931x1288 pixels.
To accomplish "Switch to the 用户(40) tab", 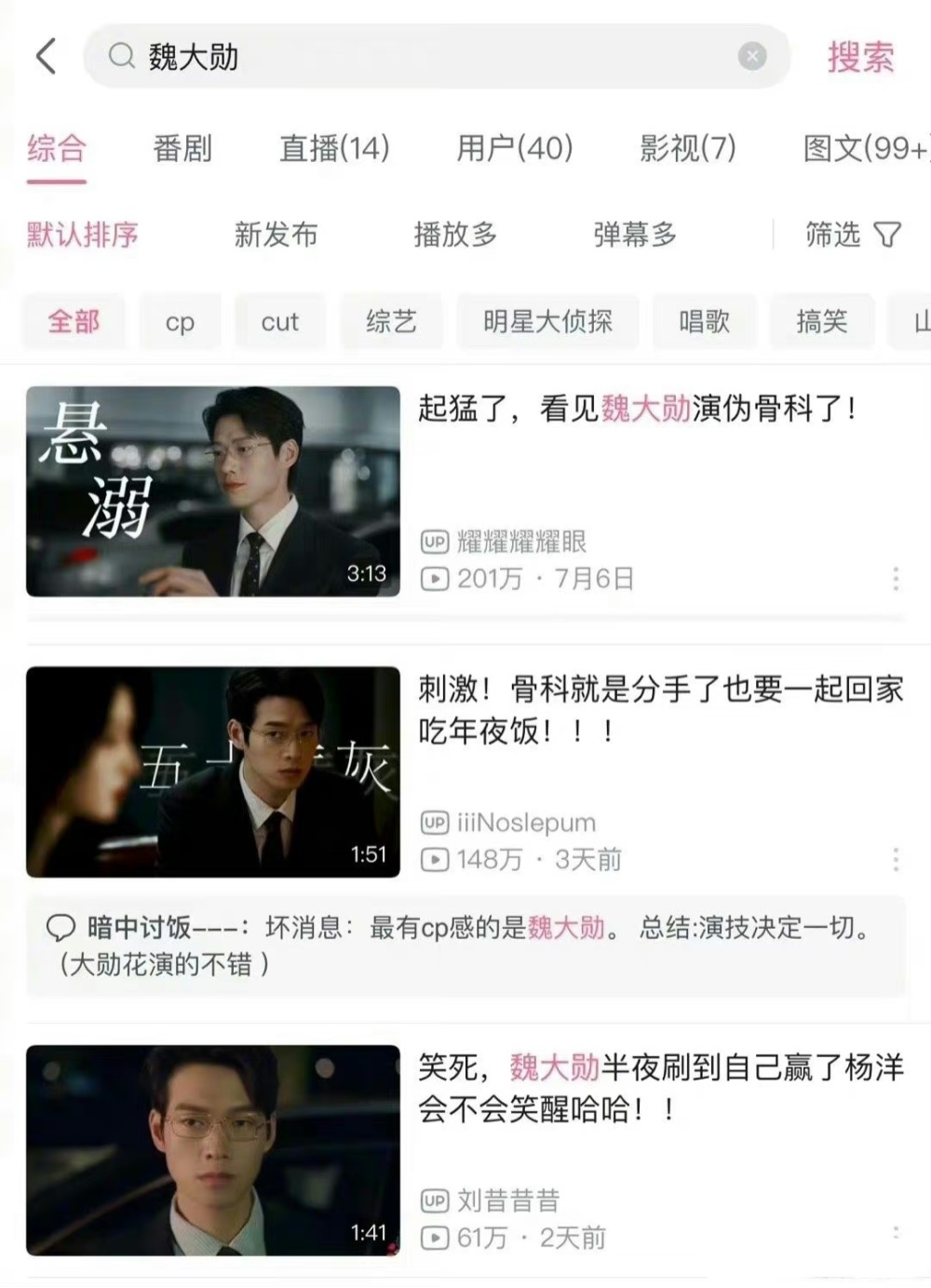I will [514, 148].
